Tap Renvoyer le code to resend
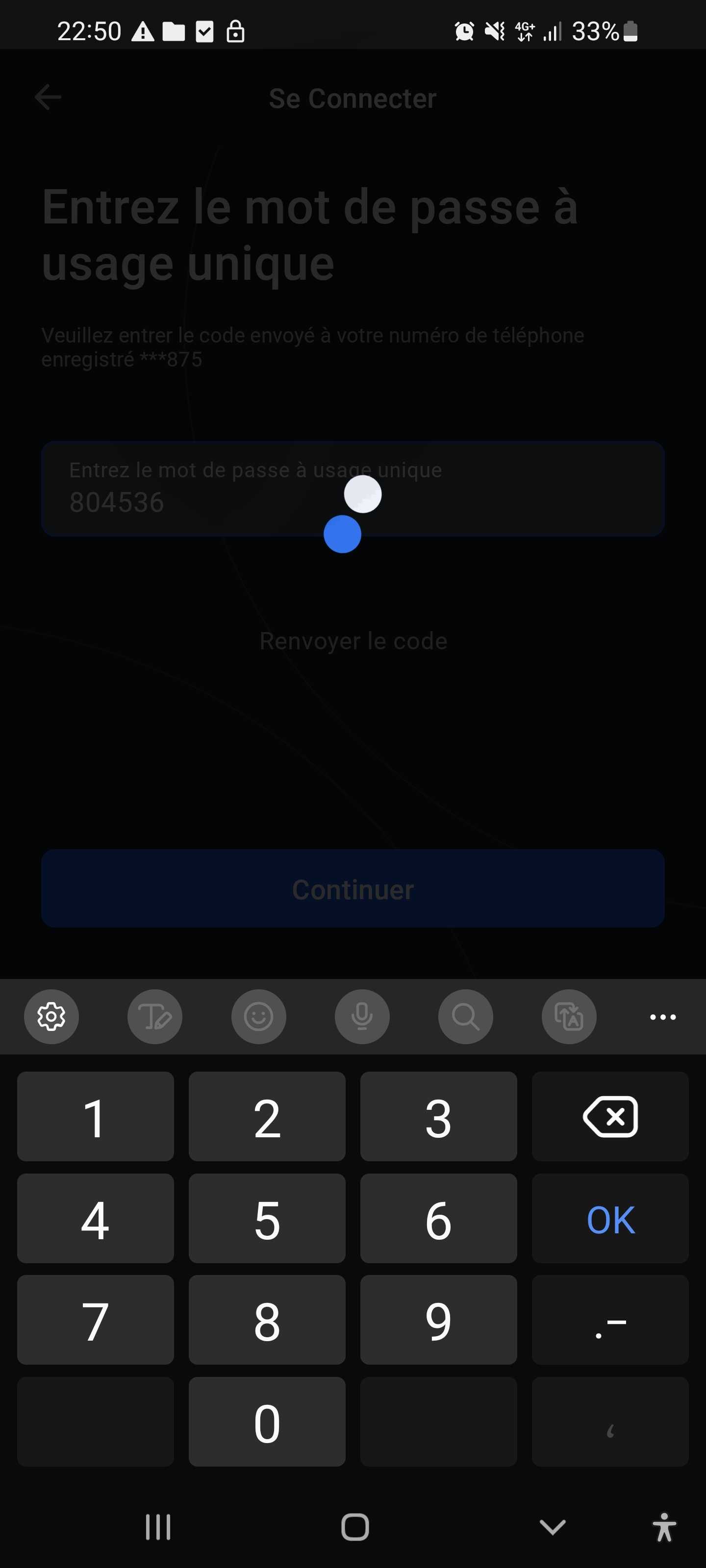Viewport: 706px width, 1568px height. (x=353, y=641)
